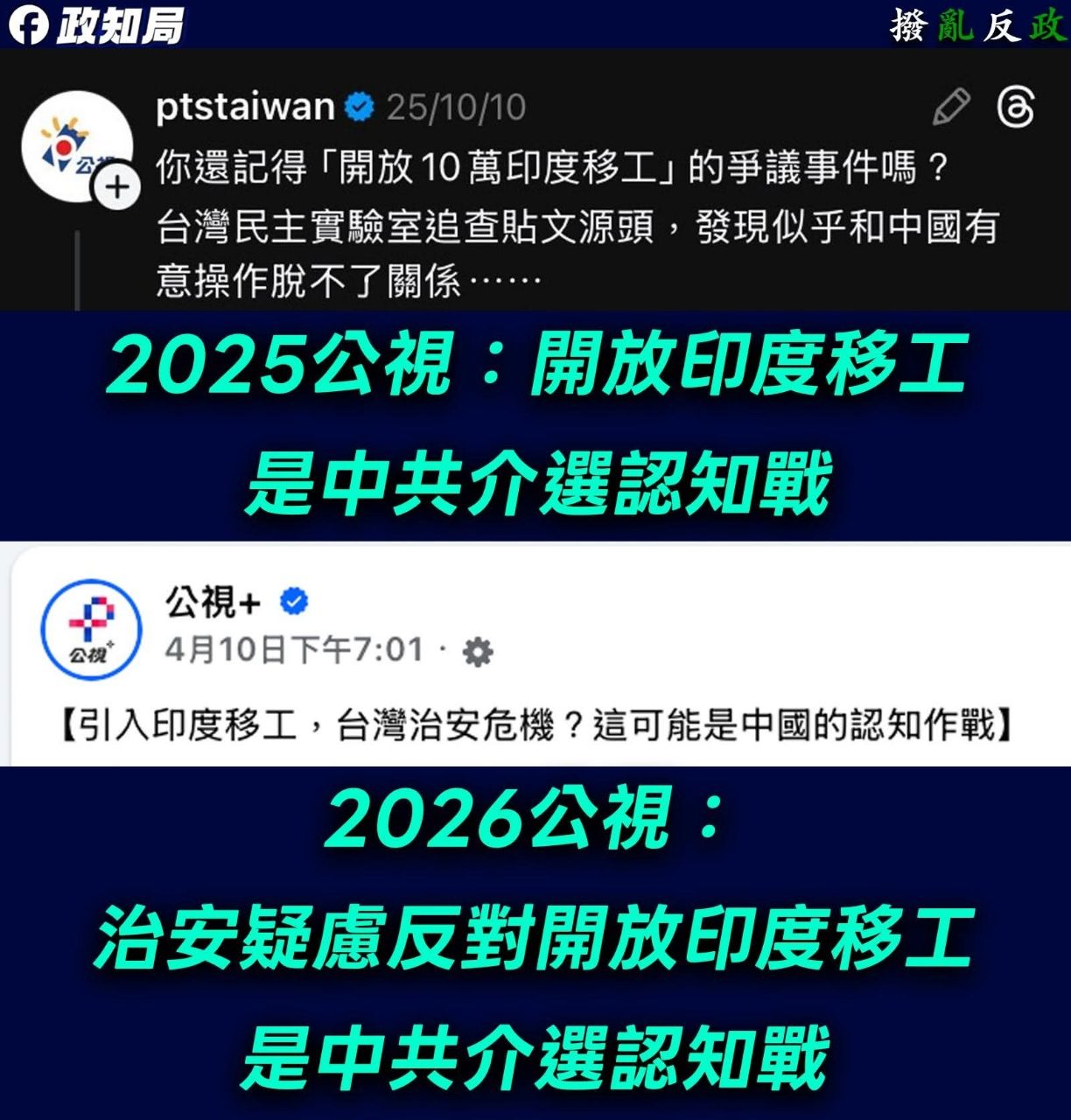Click the 2025公視 green headline banner
The width and height of the screenshot is (1071, 1120).
(535, 420)
